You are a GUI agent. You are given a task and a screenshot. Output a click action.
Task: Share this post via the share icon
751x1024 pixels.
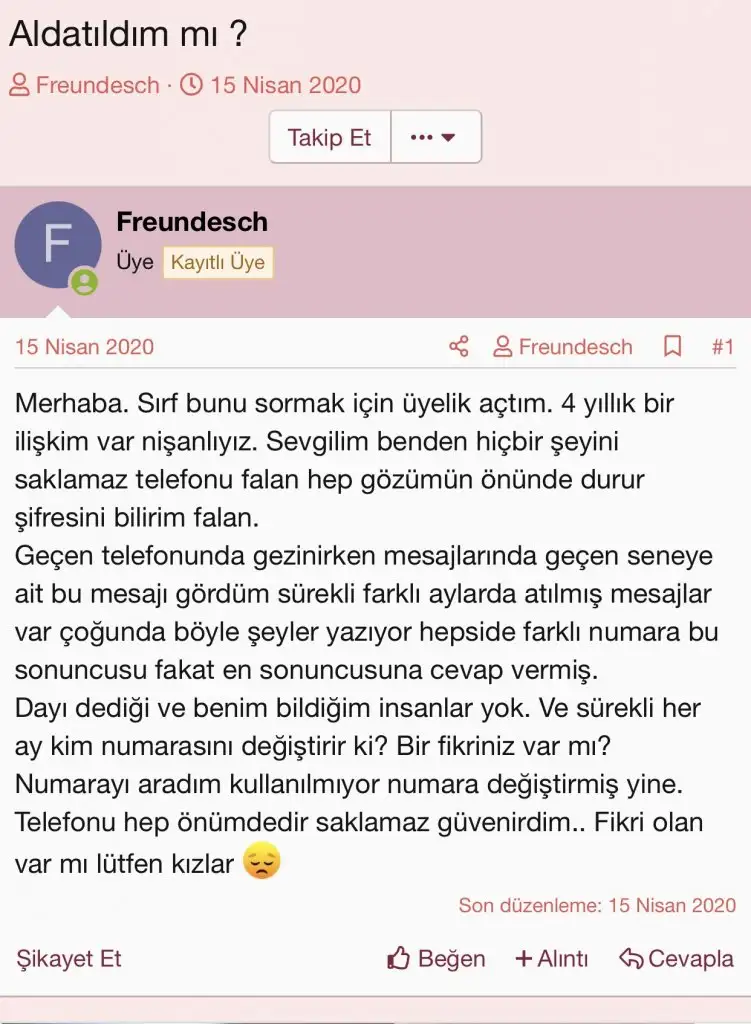pos(459,347)
